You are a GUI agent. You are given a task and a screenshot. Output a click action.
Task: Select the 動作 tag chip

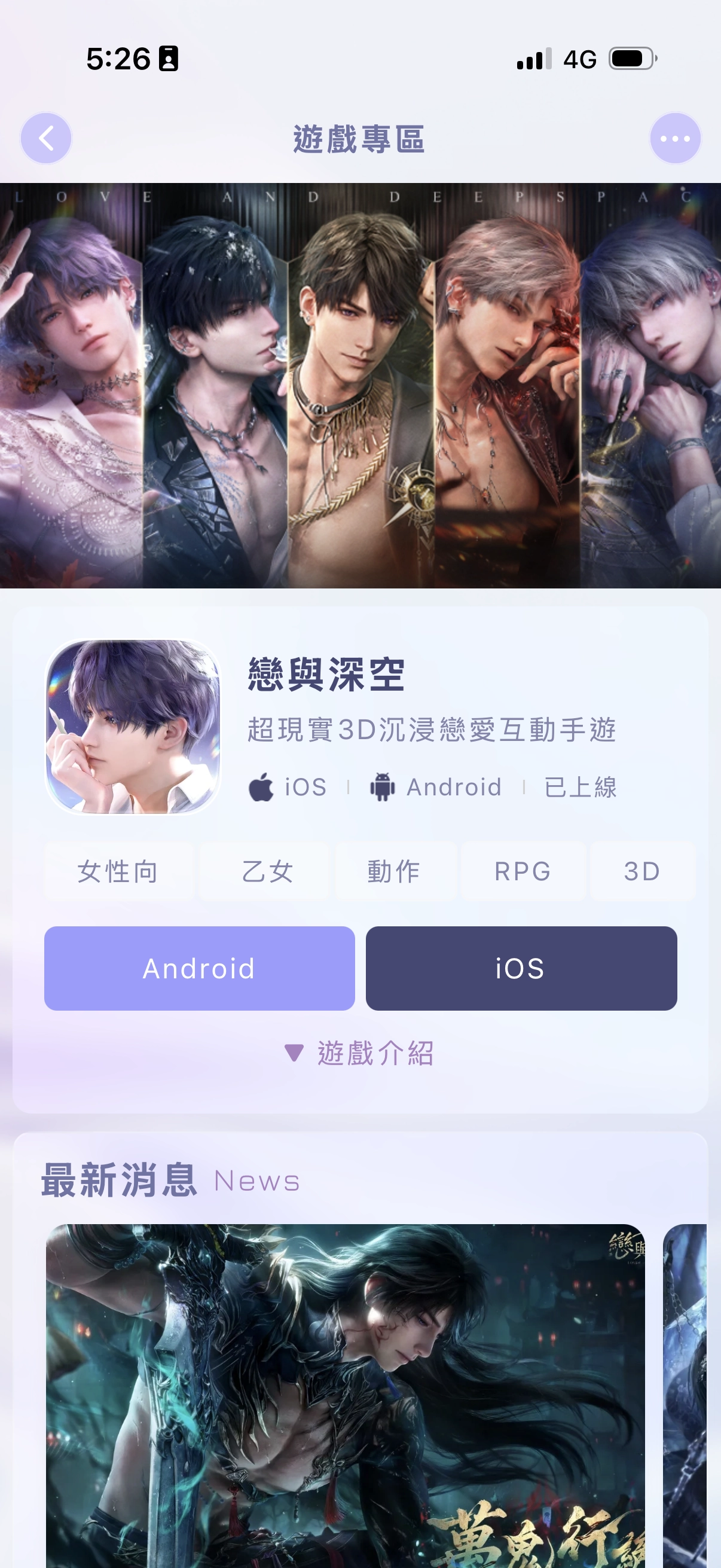point(394,871)
